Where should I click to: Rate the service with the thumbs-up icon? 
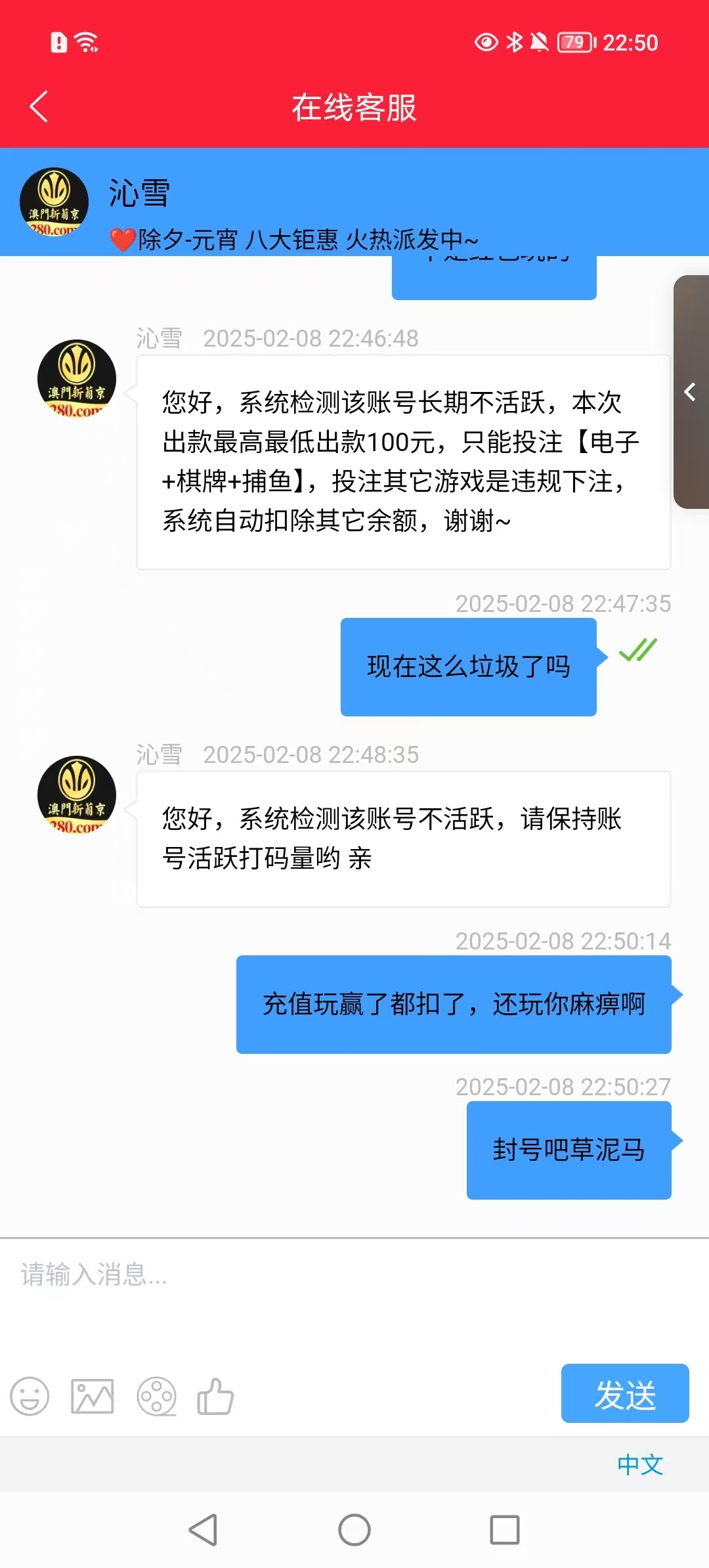tap(215, 1396)
